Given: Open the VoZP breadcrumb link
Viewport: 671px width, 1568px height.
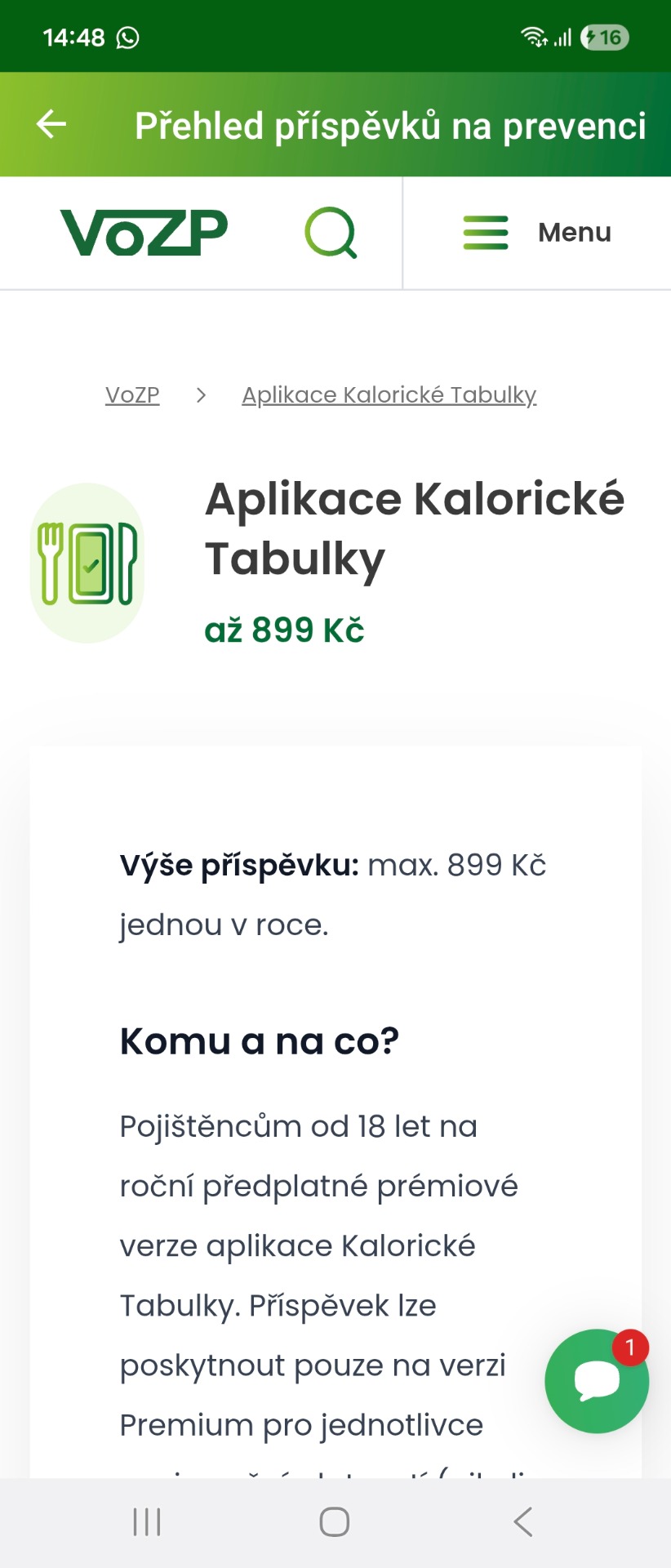Looking at the screenshot, I should pyautogui.click(x=132, y=395).
